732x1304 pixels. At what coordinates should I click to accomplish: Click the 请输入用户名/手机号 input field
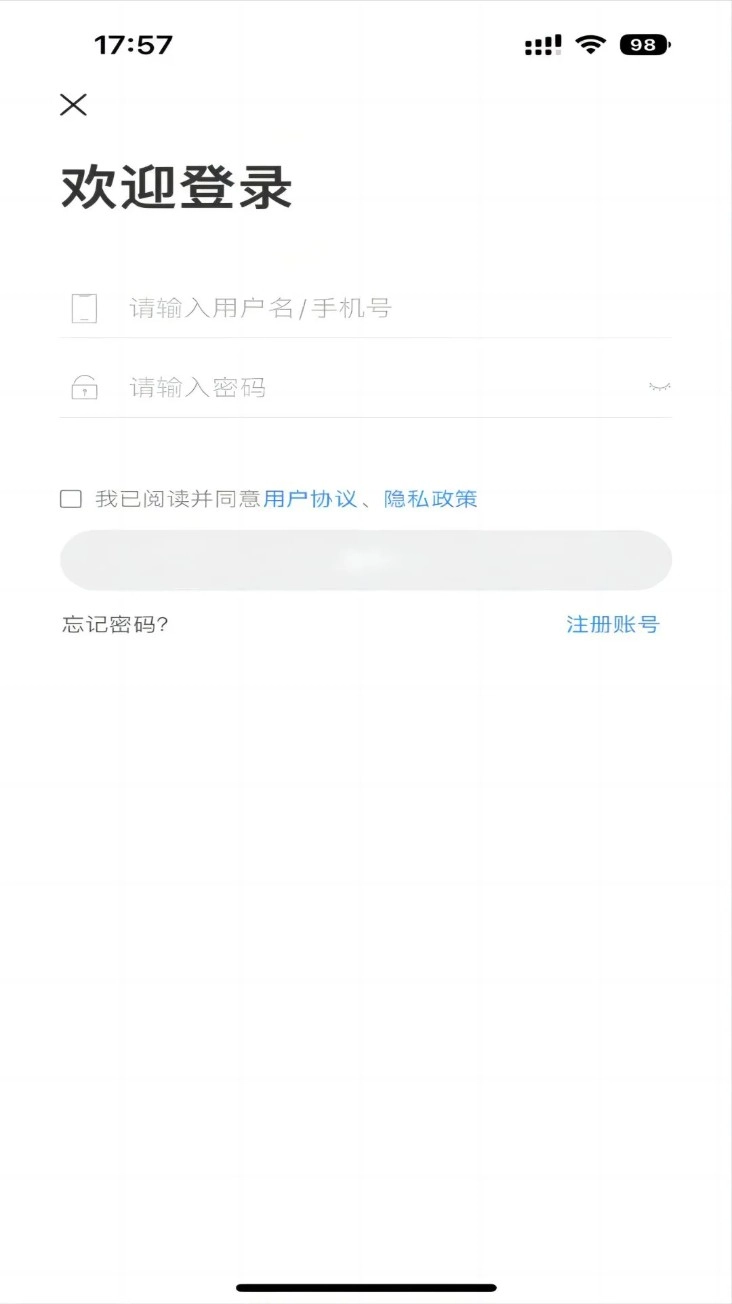[300, 308]
